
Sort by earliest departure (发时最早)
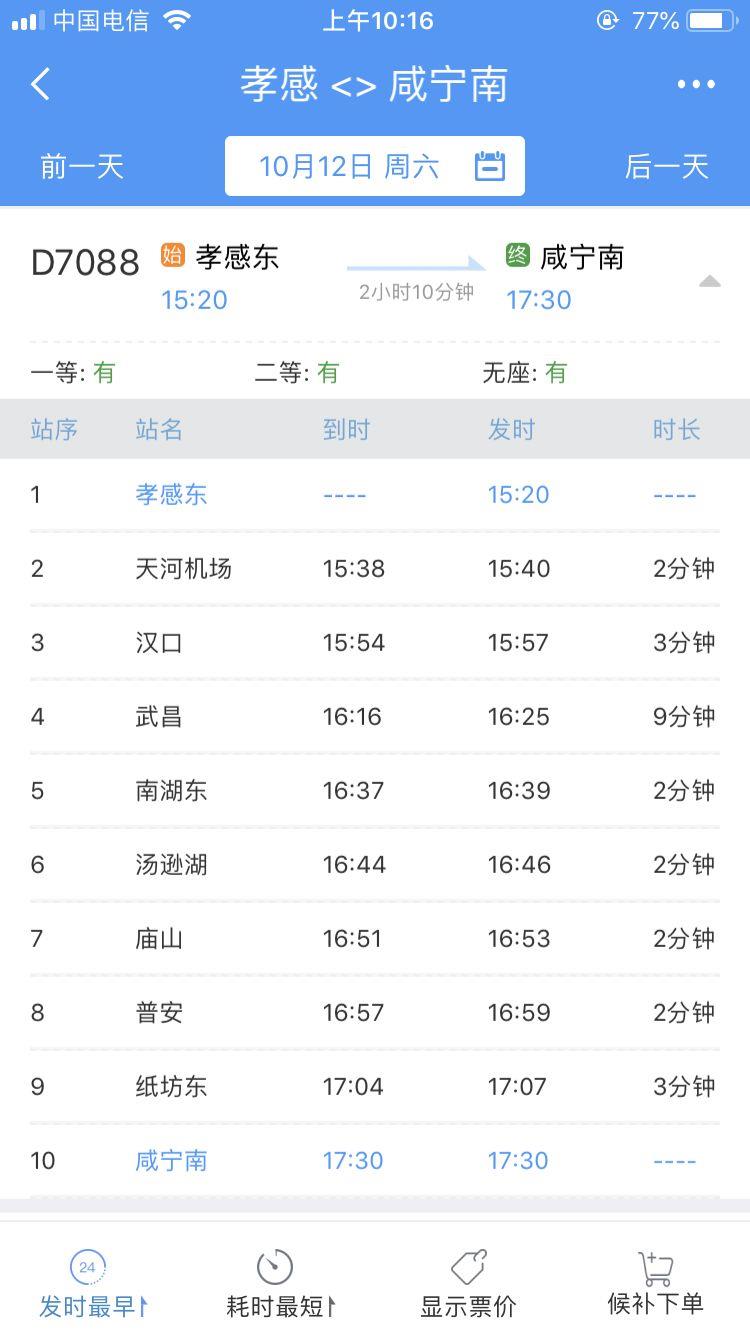pos(92,1284)
